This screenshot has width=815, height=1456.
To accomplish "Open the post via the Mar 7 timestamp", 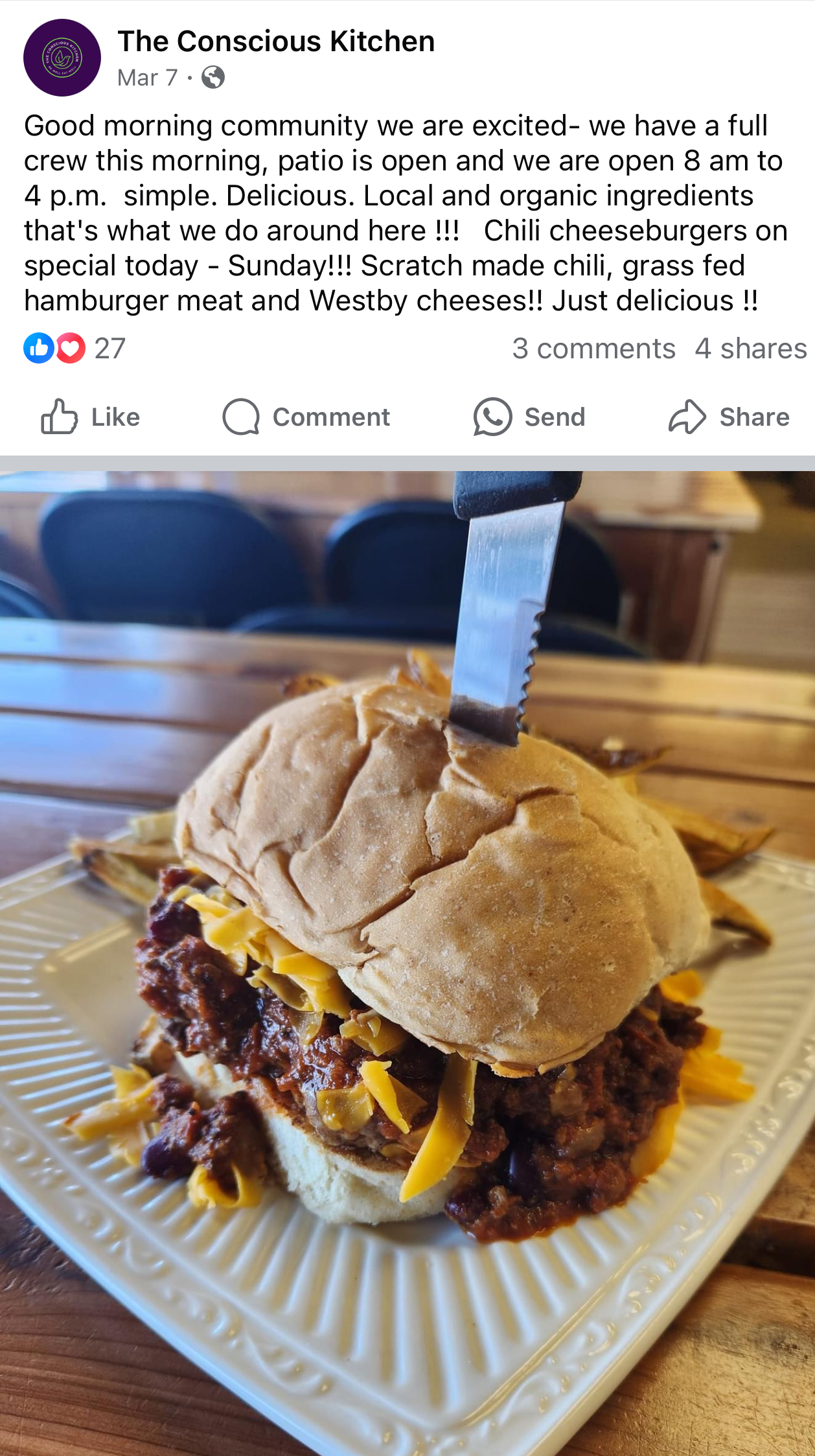I will [x=148, y=78].
